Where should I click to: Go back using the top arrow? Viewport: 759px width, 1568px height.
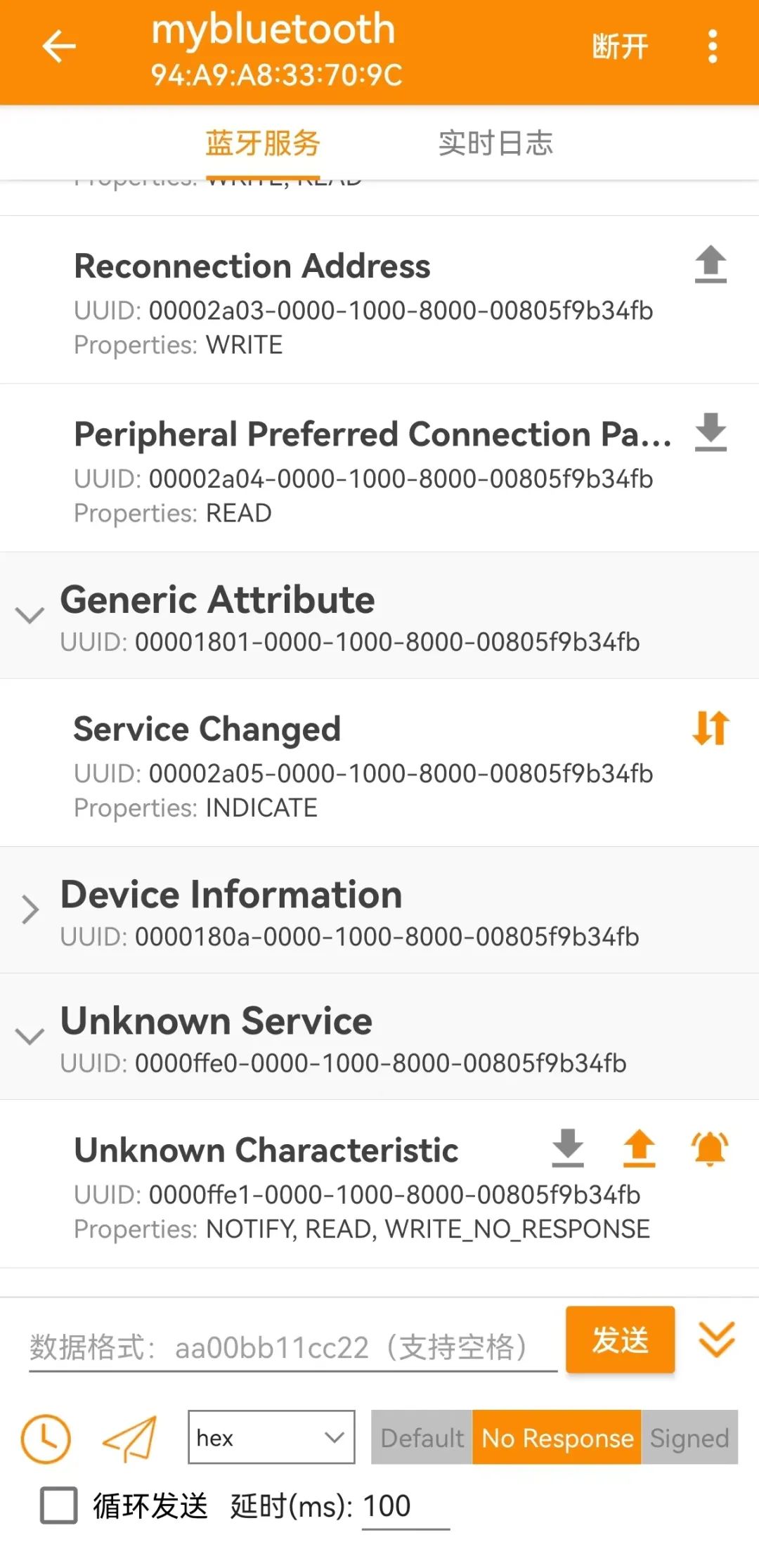[x=59, y=47]
